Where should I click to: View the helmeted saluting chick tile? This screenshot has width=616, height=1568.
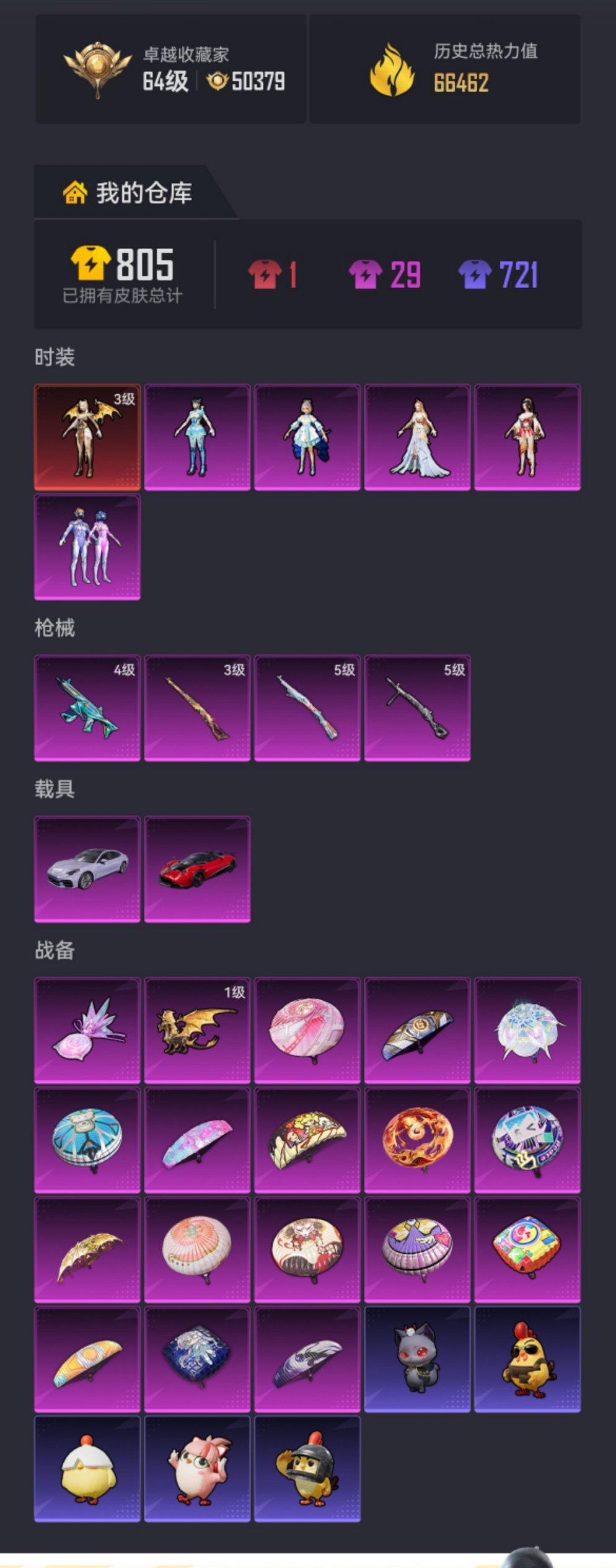307,1469
